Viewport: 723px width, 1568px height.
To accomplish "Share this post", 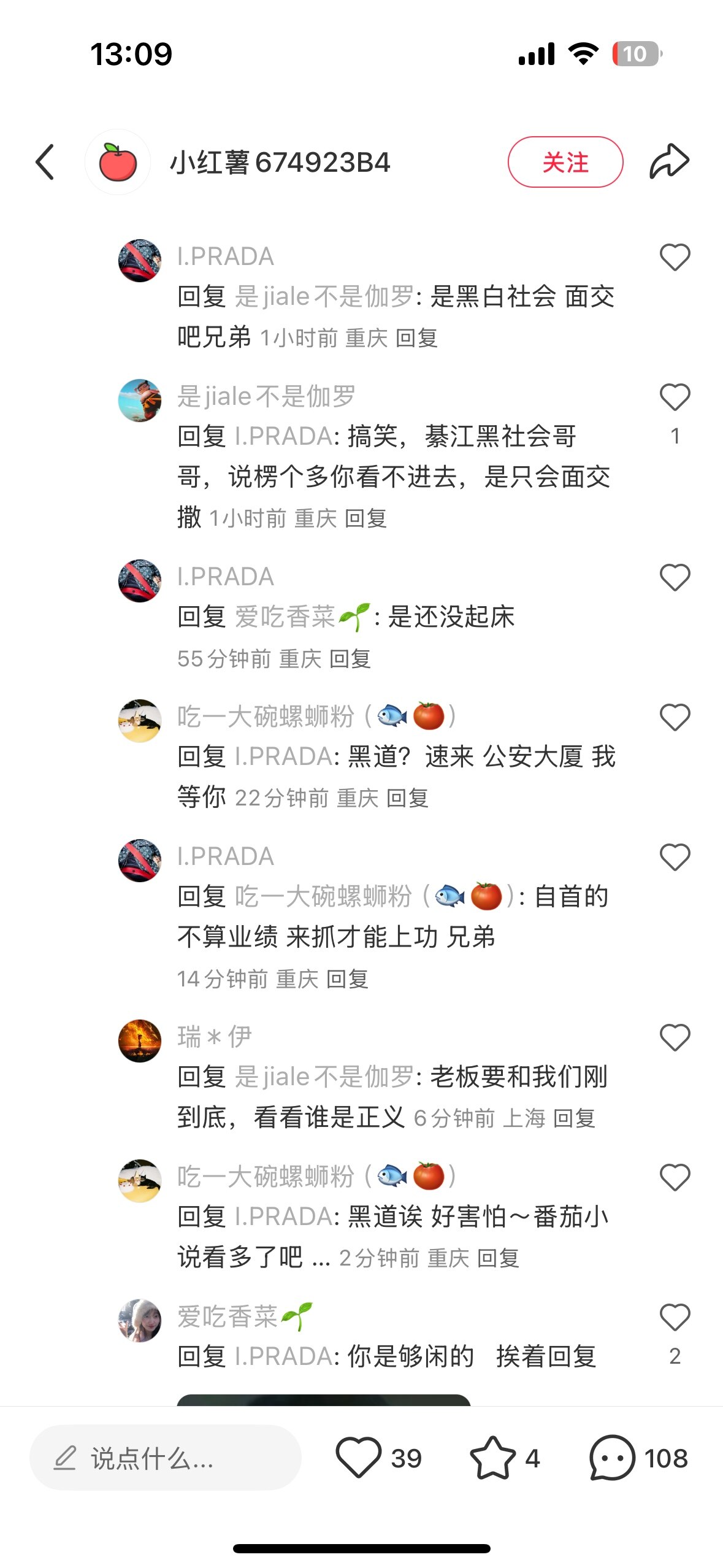I will point(669,162).
